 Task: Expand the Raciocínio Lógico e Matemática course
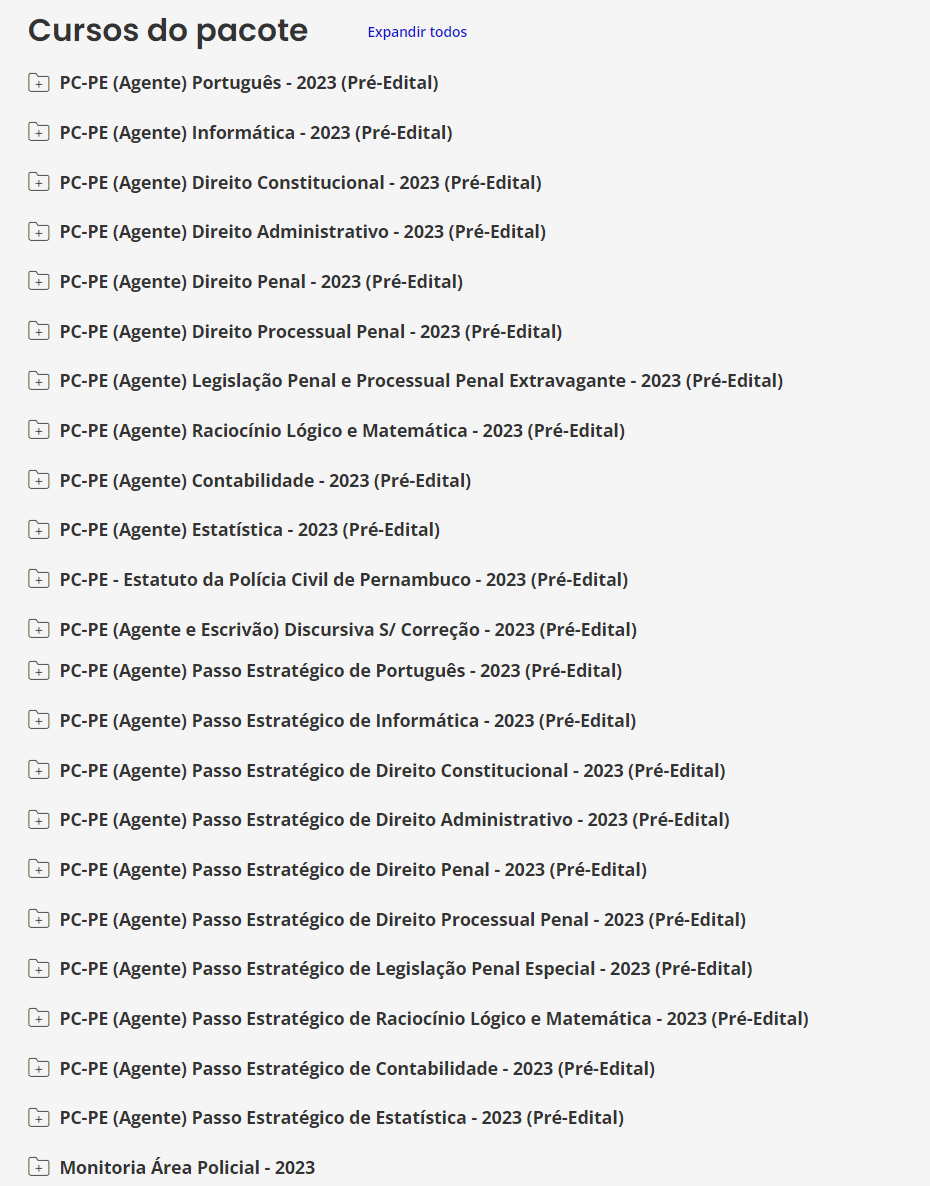tap(39, 431)
